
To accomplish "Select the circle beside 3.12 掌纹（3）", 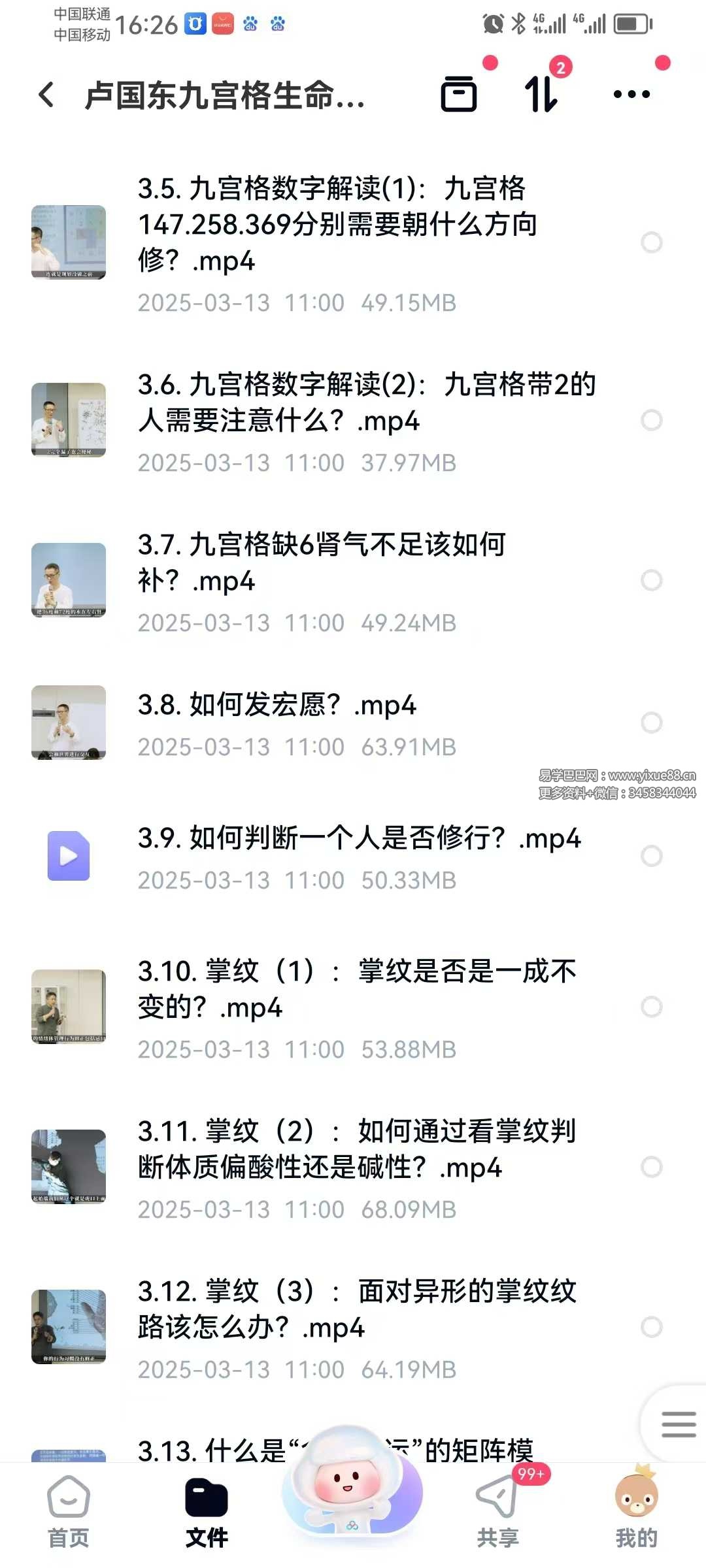I will pyautogui.click(x=652, y=1327).
